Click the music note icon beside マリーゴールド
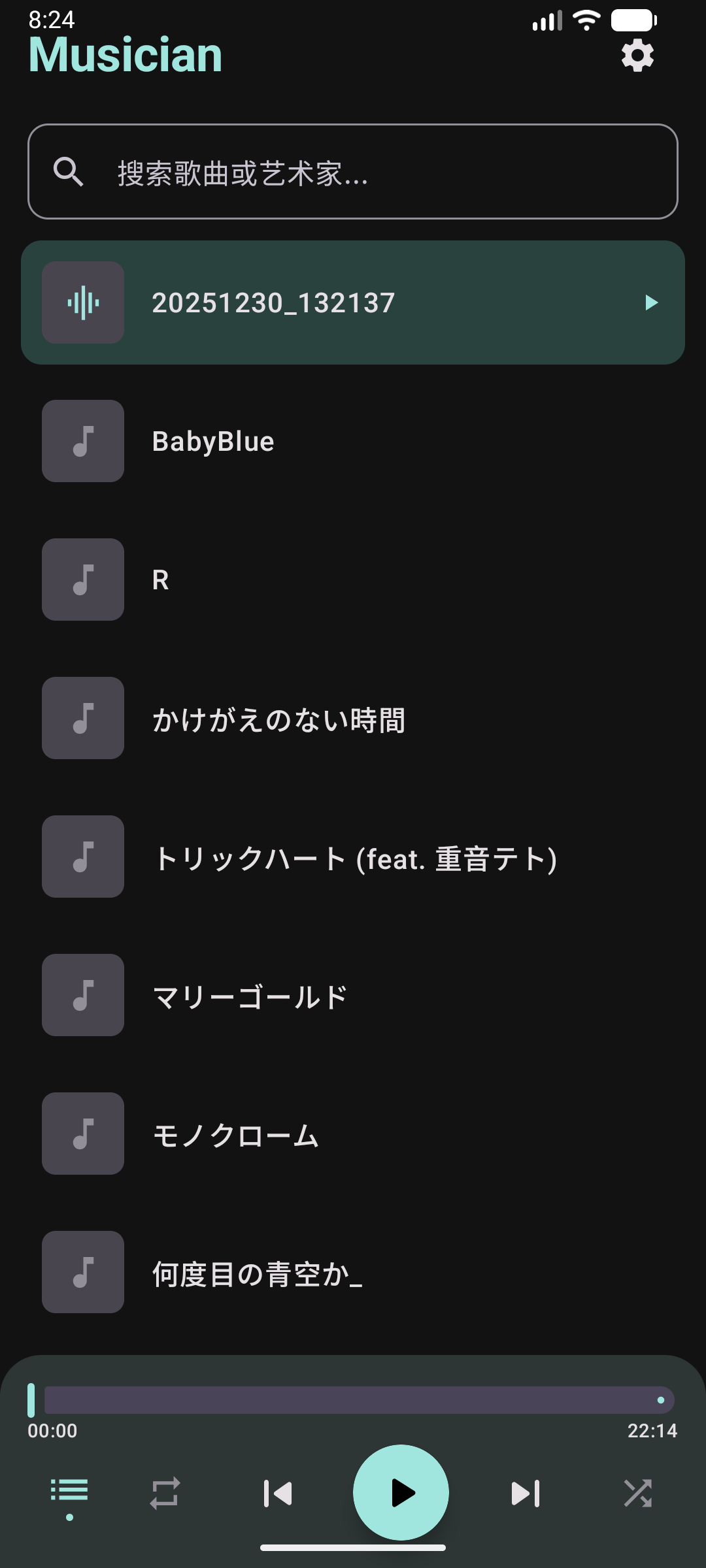The width and height of the screenshot is (706, 1568). tap(82, 995)
